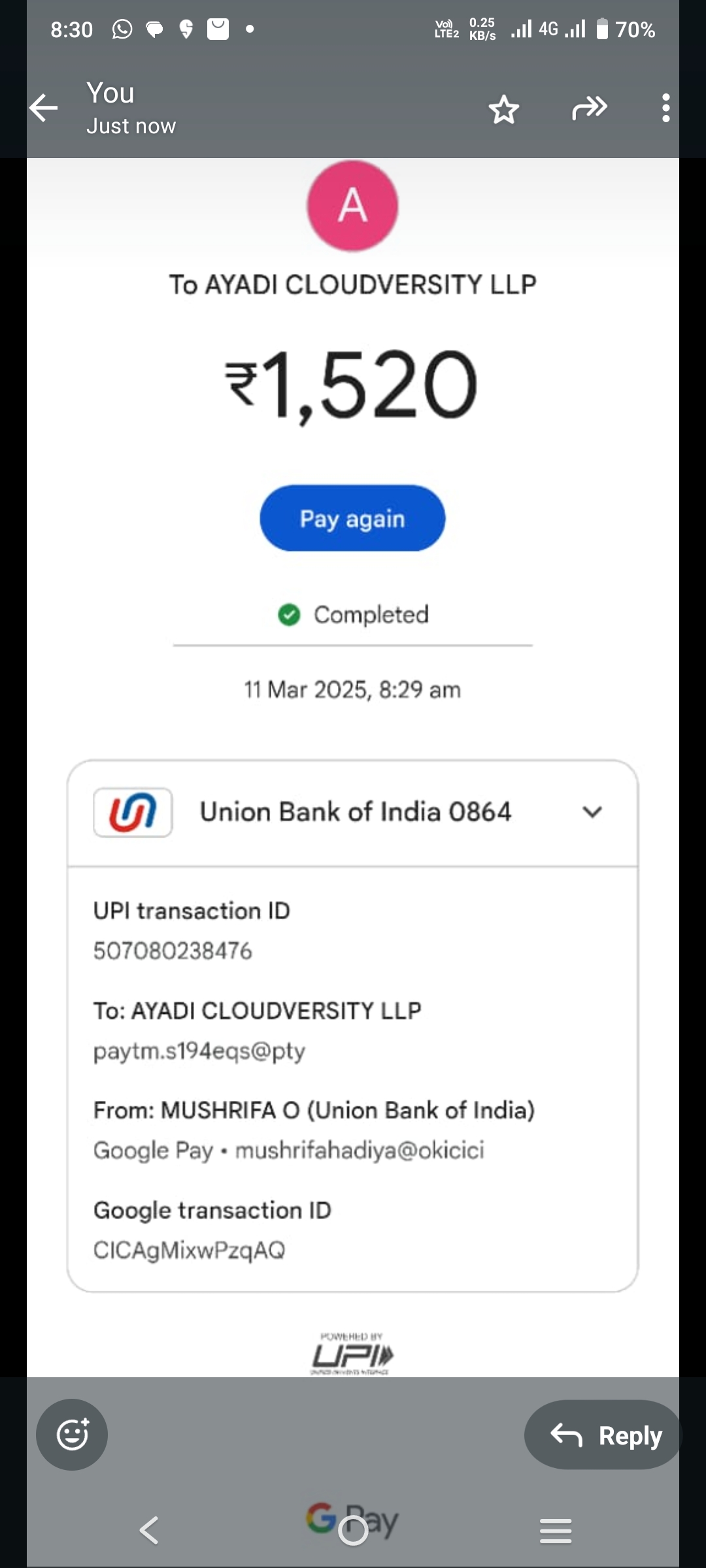Tap the Reply button

(x=603, y=1435)
